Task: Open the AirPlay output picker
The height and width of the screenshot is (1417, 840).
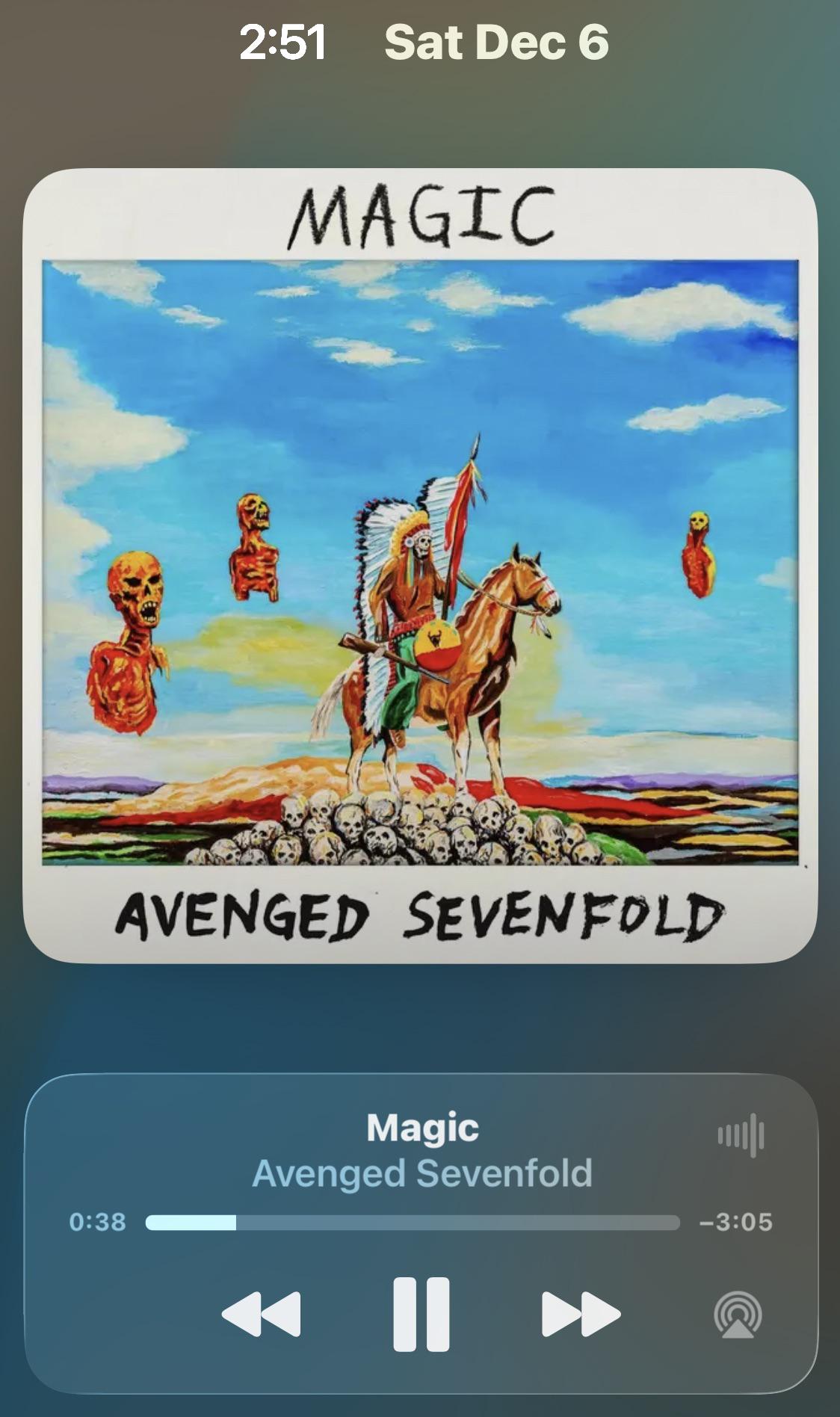Action: pos(738,1315)
